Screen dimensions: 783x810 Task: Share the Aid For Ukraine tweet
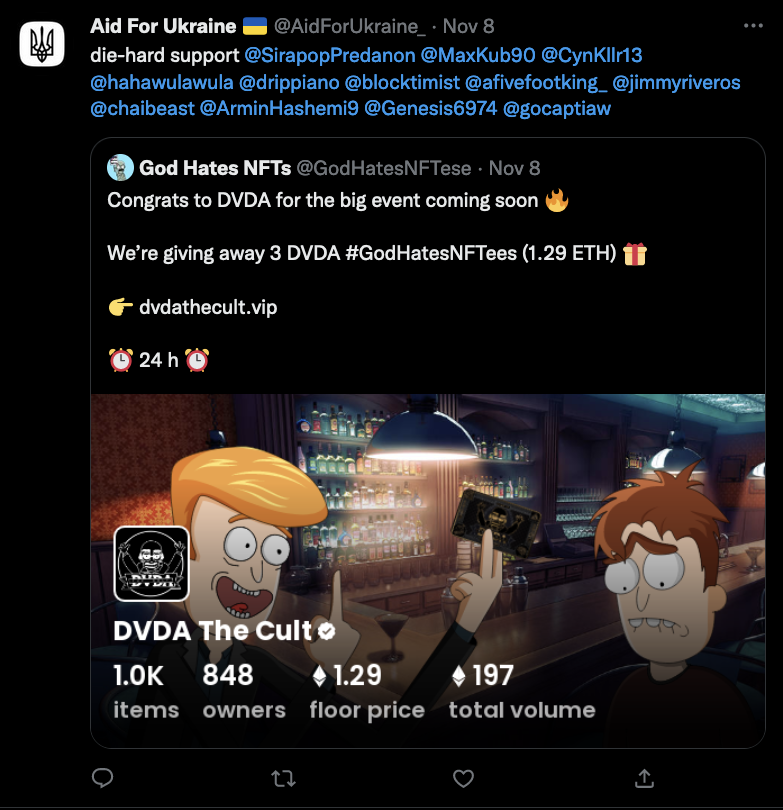(x=644, y=777)
